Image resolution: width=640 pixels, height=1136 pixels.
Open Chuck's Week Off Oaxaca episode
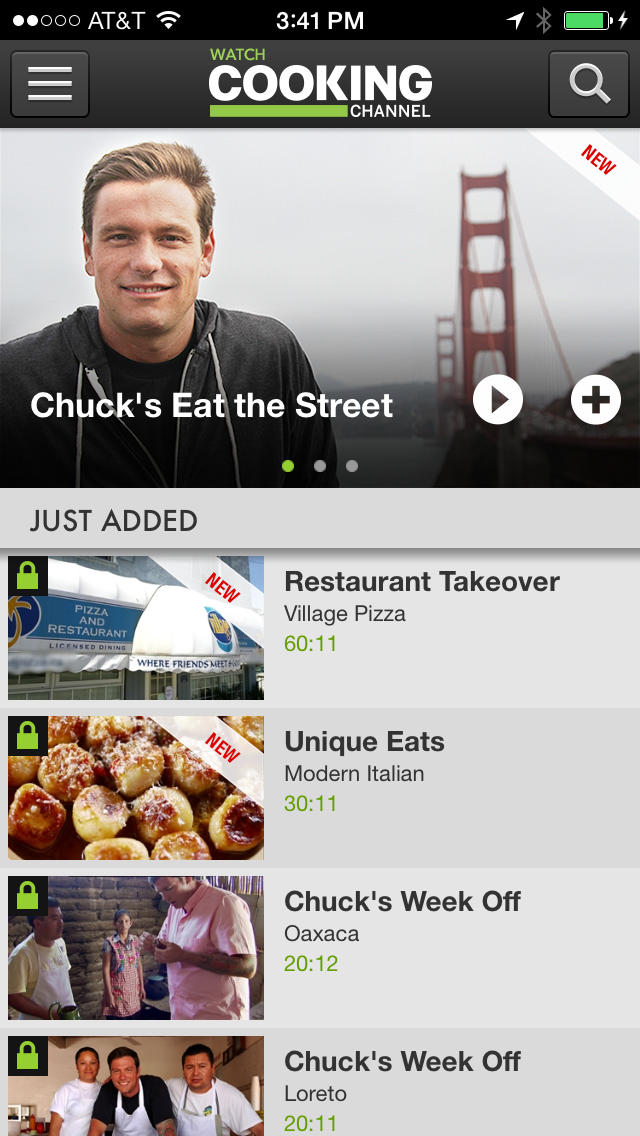[x=320, y=948]
